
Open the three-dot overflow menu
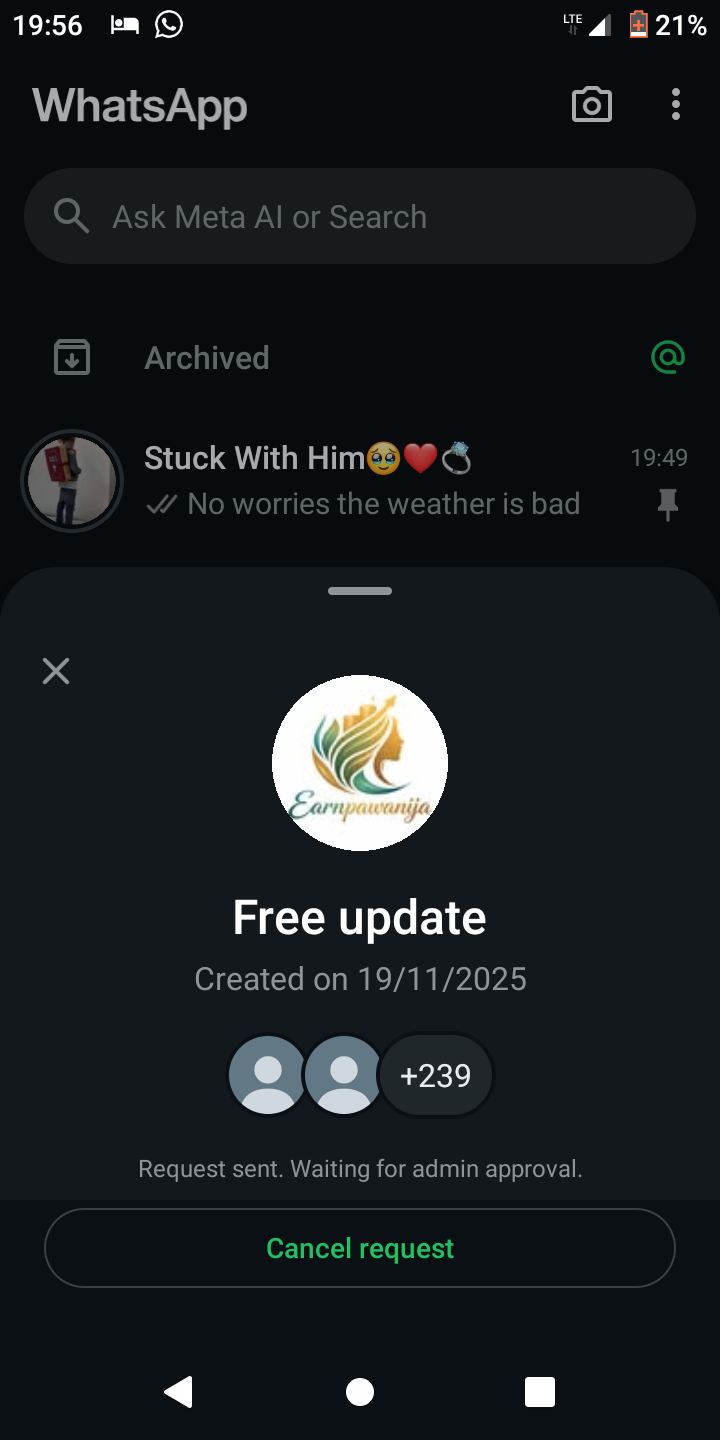pyautogui.click(x=676, y=105)
